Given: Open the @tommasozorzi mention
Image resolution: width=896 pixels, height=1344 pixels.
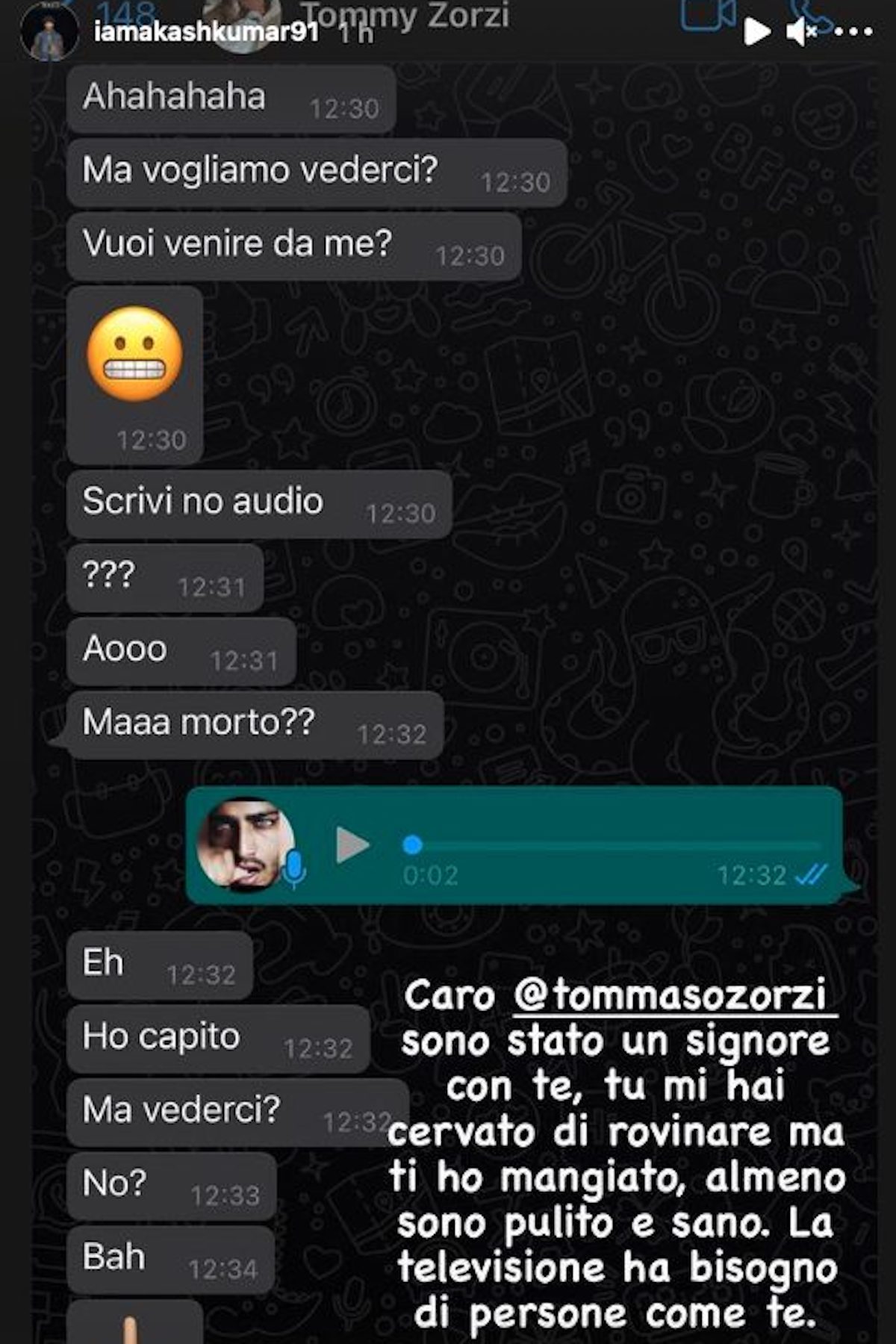Looking at the screenshot, I should 674,995.
